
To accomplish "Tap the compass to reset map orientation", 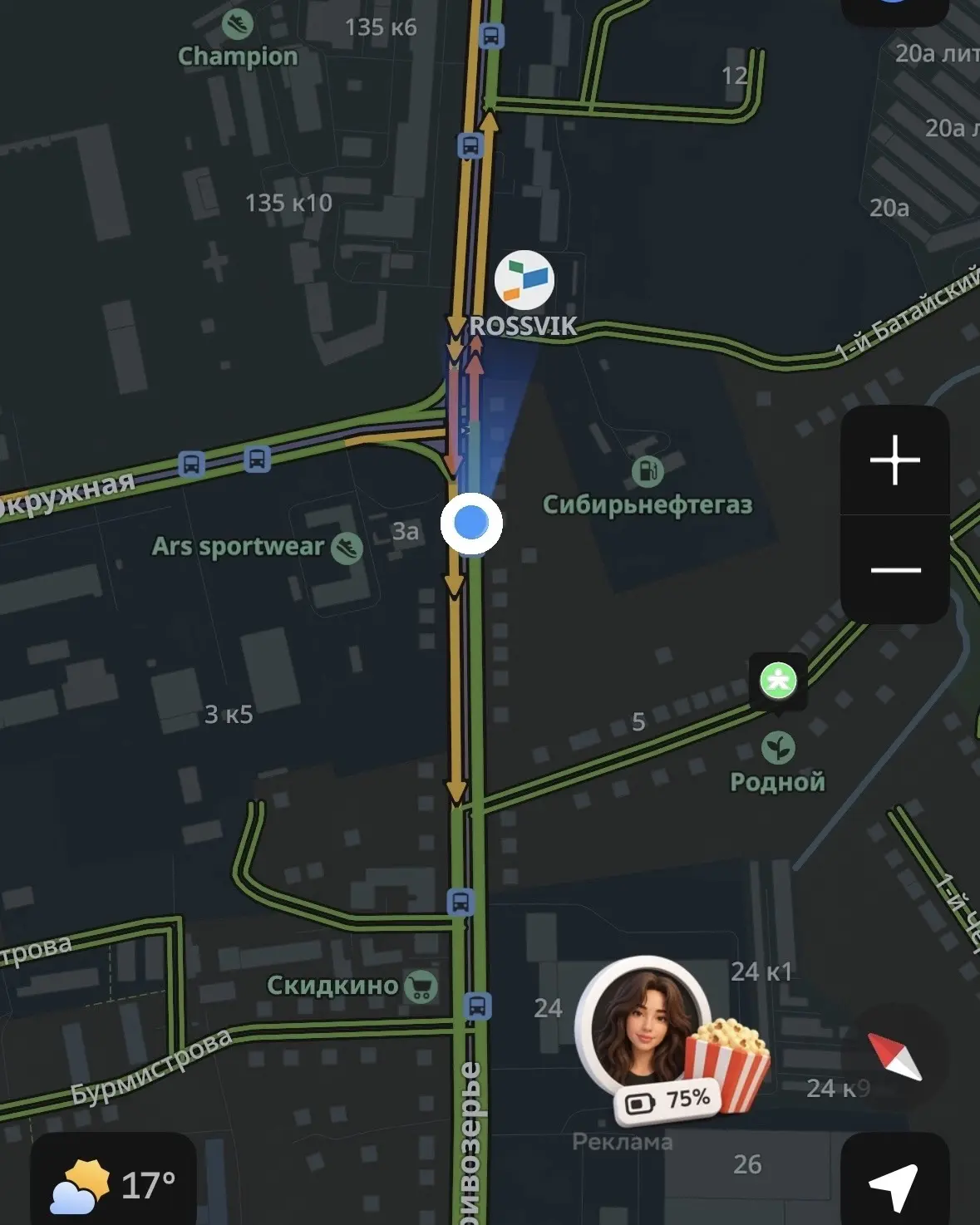I will click(894, 1056).
